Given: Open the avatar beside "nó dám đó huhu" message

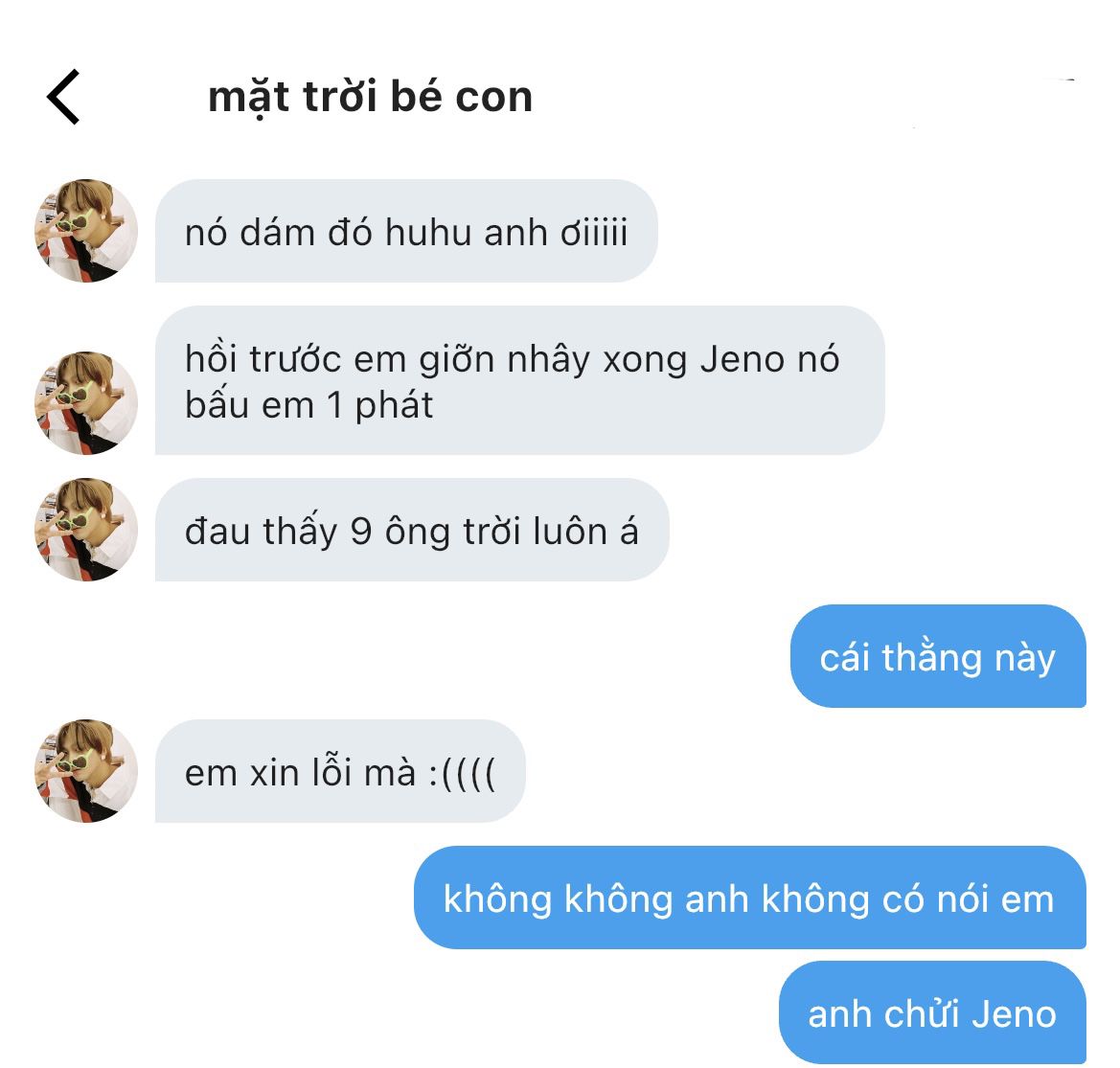Looking at the screenshot, I should tap(86, 231).
